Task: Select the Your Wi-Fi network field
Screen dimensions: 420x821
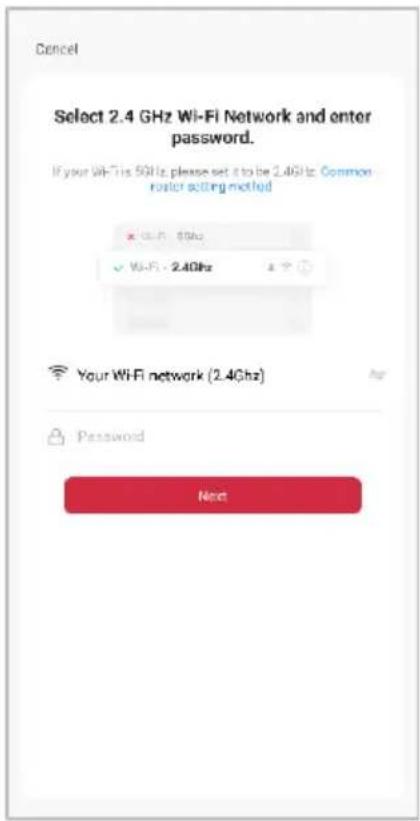Action: point(215,375)
